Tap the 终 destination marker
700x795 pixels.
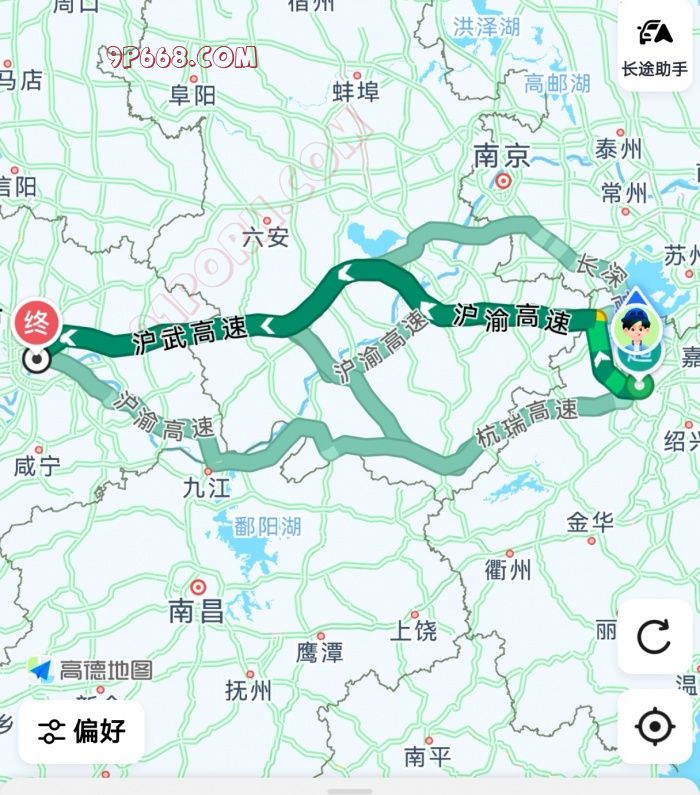tap(37, 324)
